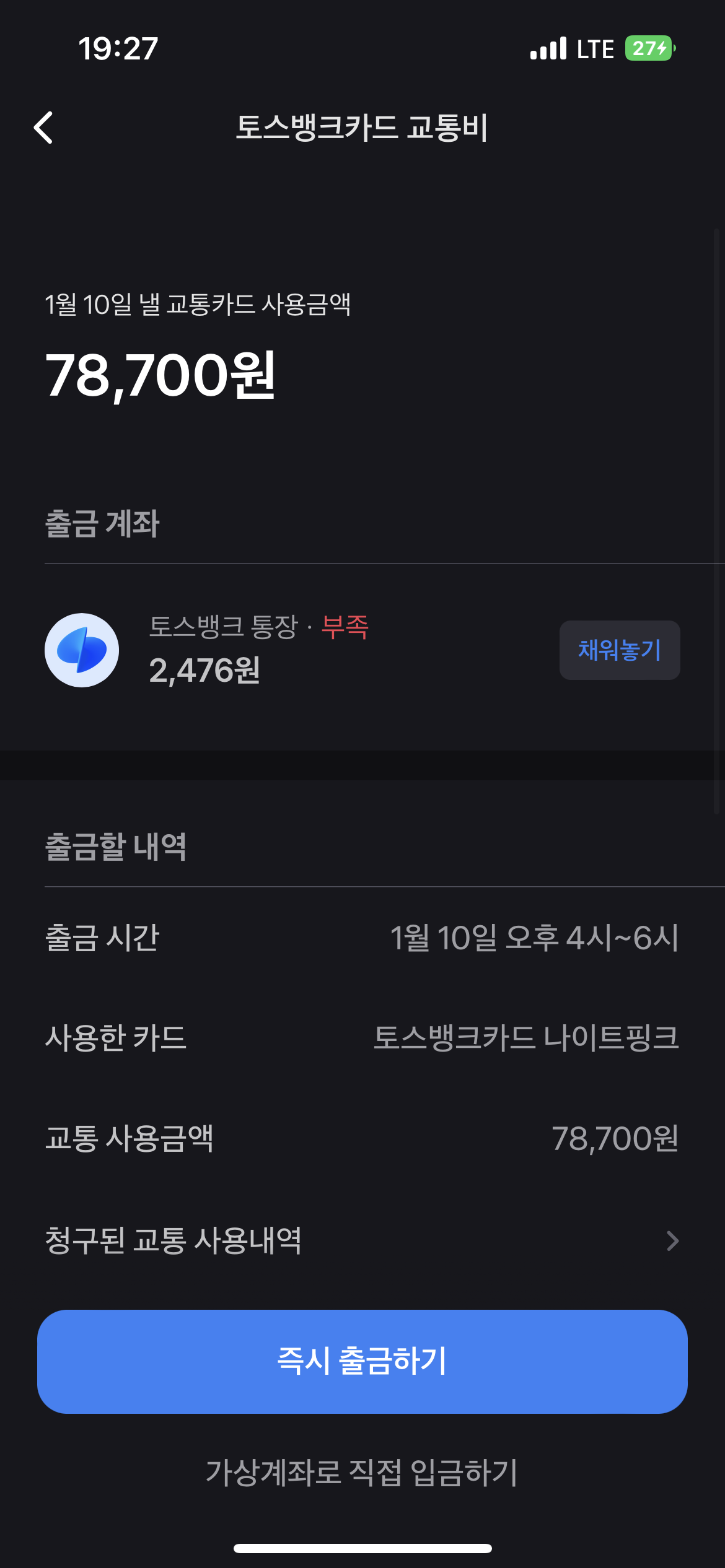Tap the 채워놓기 button to fill the account
Image resolution: width=725 pixels, height=1568 pixels.
620,650
